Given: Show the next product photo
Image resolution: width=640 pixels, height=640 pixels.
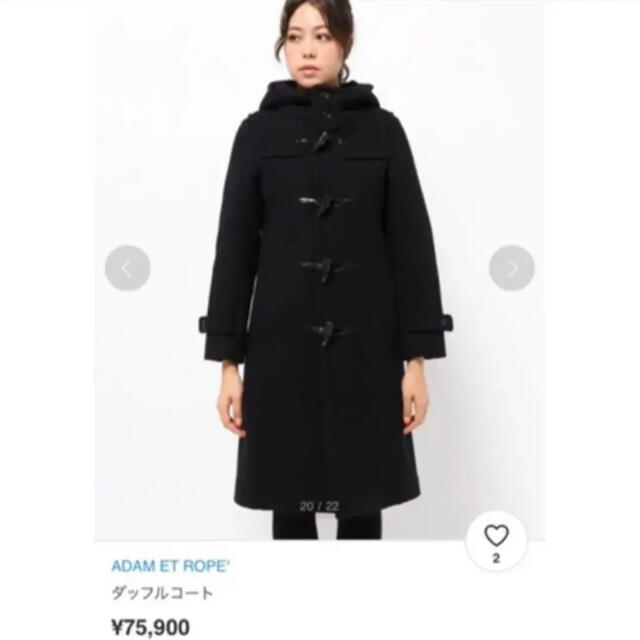Looking at the screenshot, I should [512, 268].
